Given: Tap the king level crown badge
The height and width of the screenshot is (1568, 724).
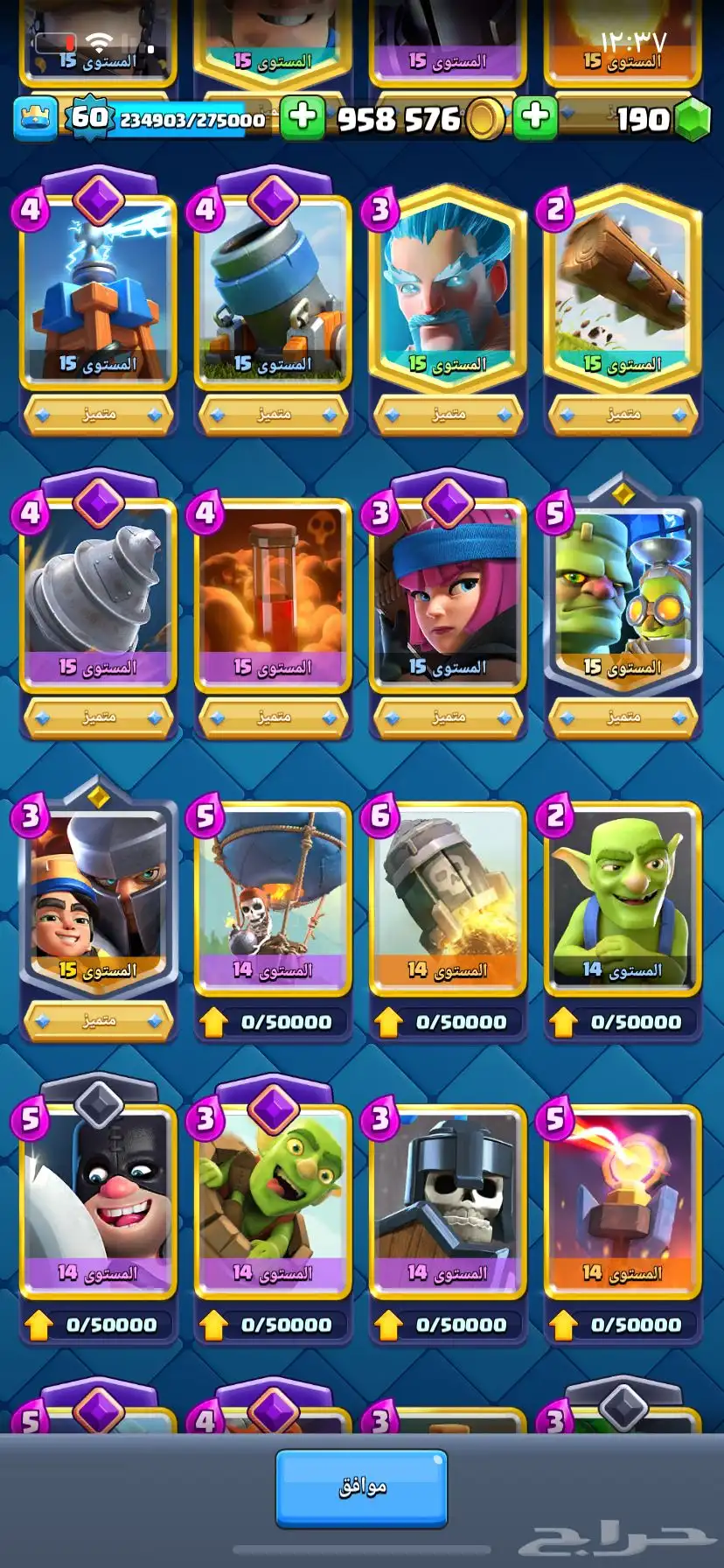Looking at the screenshot, I should click(x=35, y=117).
